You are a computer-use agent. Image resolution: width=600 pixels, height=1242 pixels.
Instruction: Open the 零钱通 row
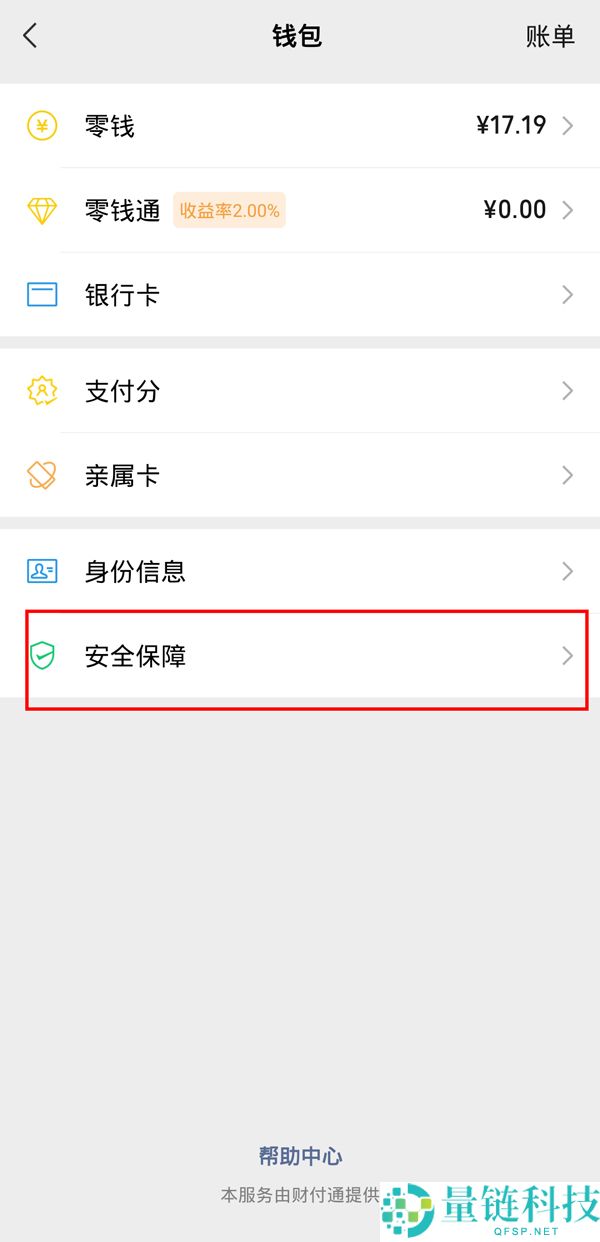point(300,210)
